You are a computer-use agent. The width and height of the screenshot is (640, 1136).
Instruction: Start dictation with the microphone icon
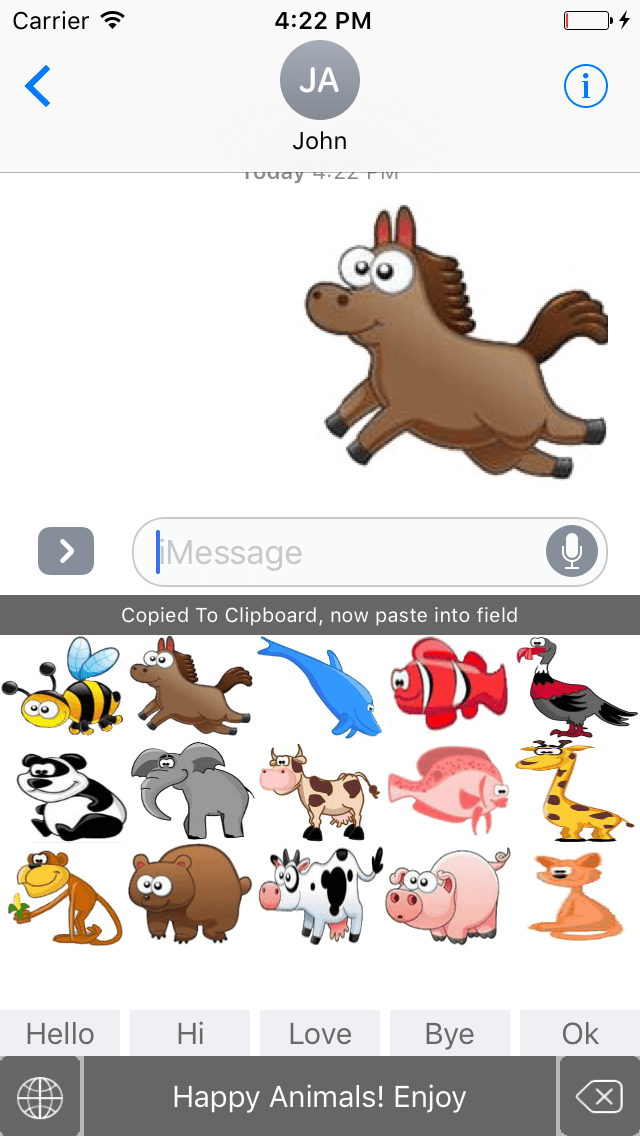pos(572,551)
